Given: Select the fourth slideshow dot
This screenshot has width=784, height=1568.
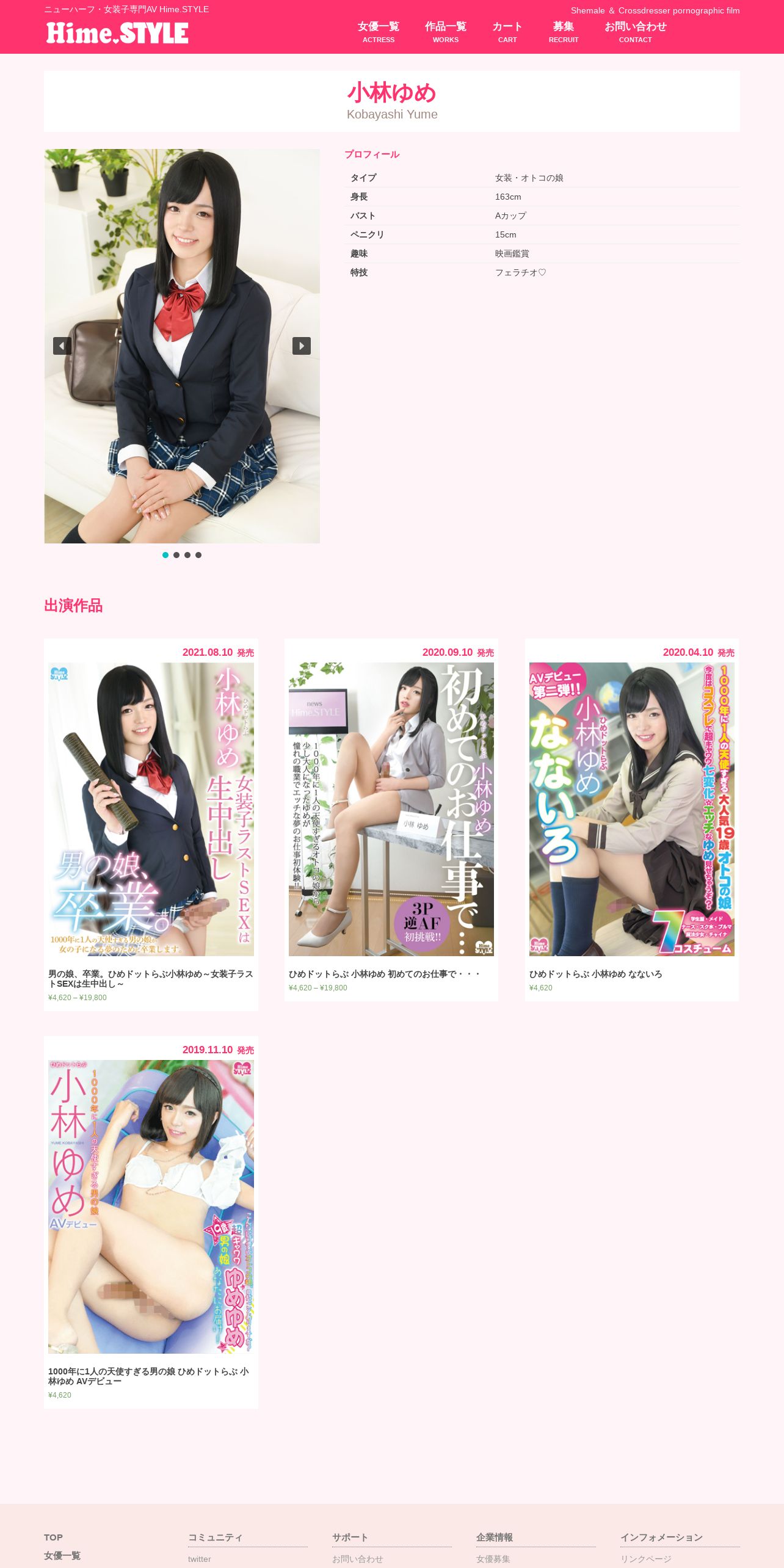Looking at the screenshot, I should (198, 555).
